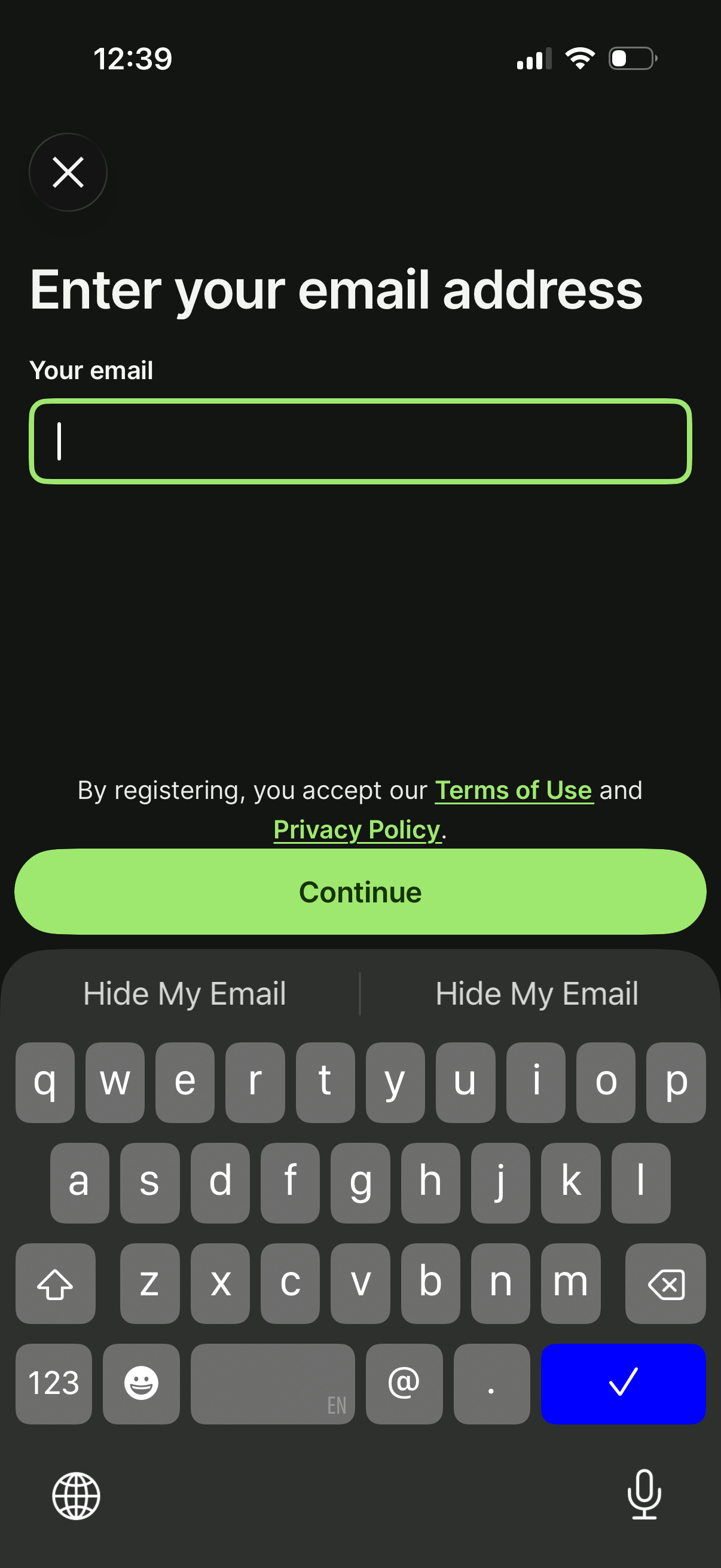Tap the period key

491,1384
